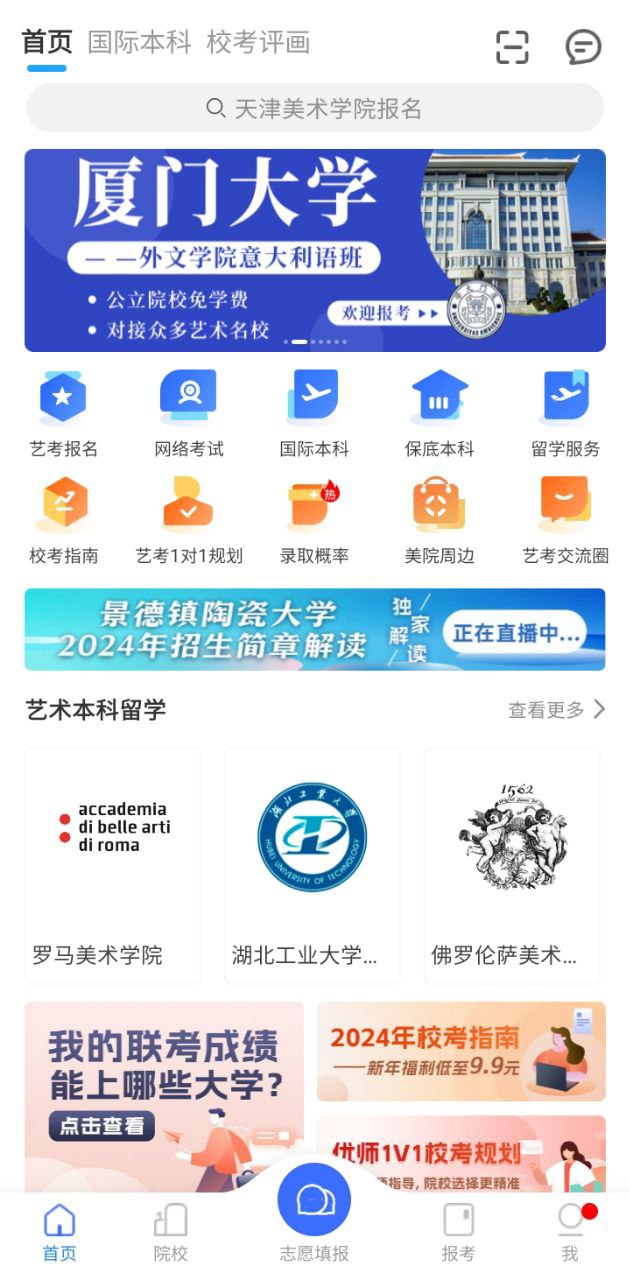
Task: Tap 点击查看 on the 联考成绩 banner
Action: pos(102,1125)
